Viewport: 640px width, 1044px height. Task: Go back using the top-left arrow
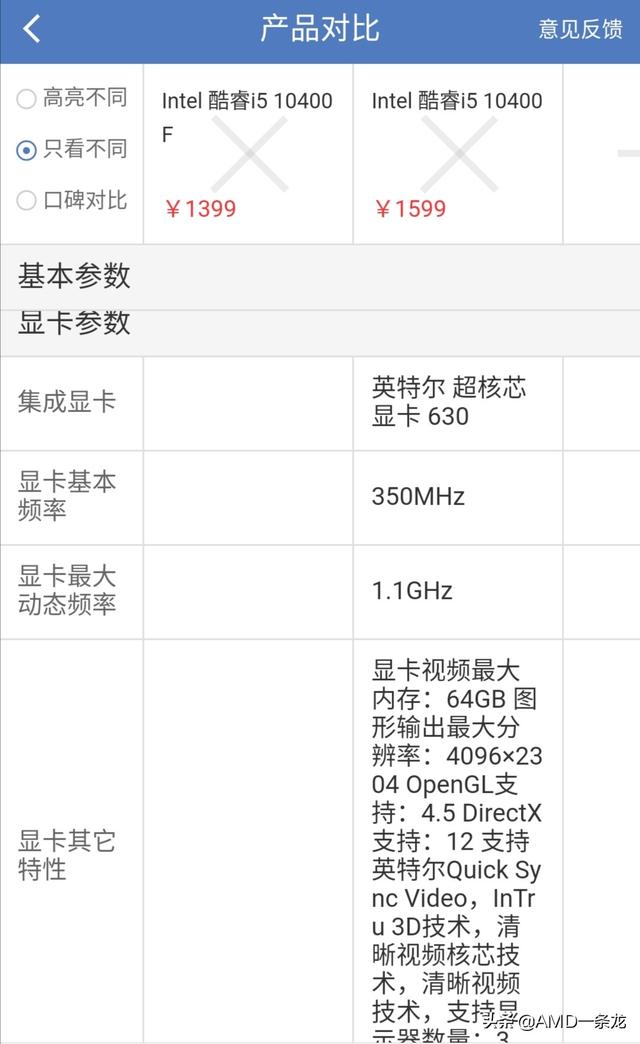(x=31, y=29)
